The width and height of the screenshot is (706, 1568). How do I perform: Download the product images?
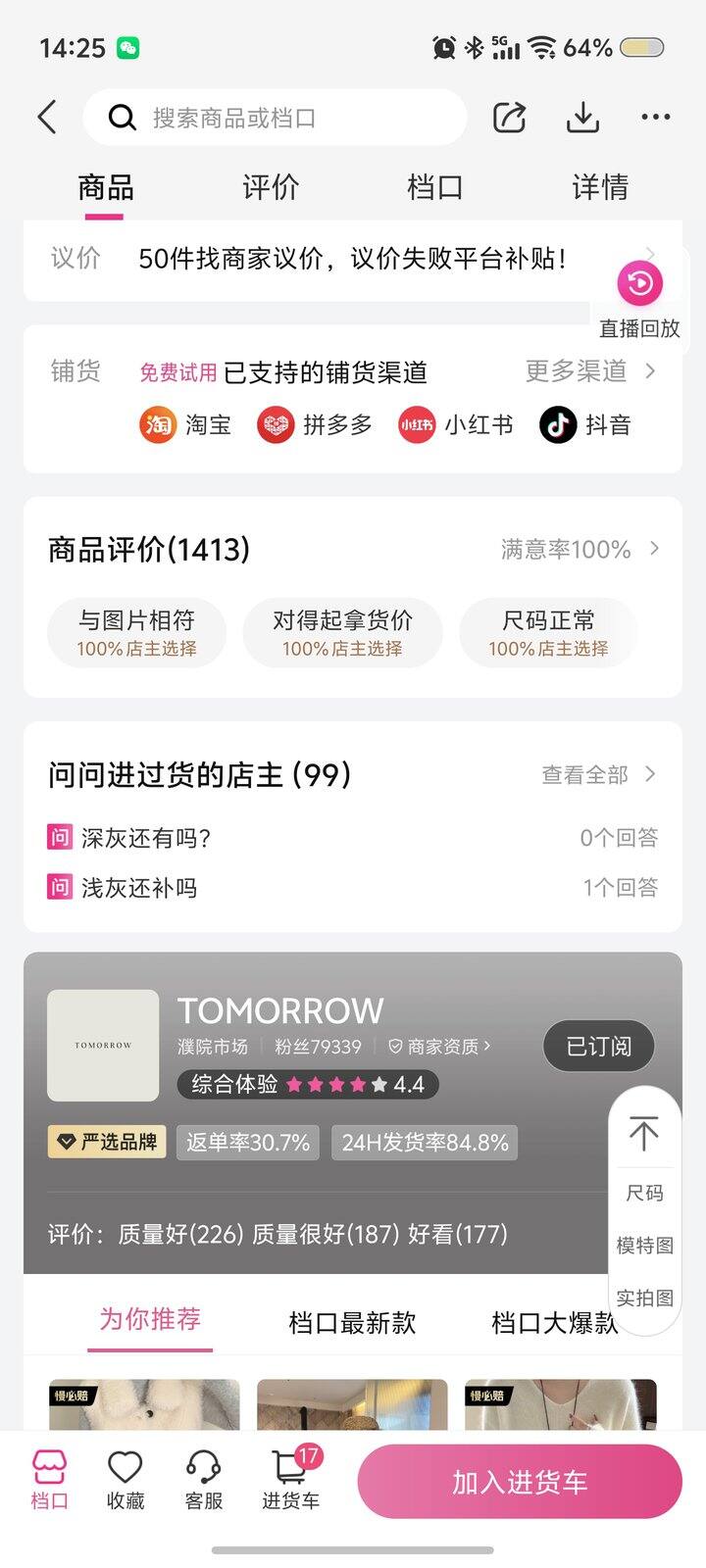[582, 118]
